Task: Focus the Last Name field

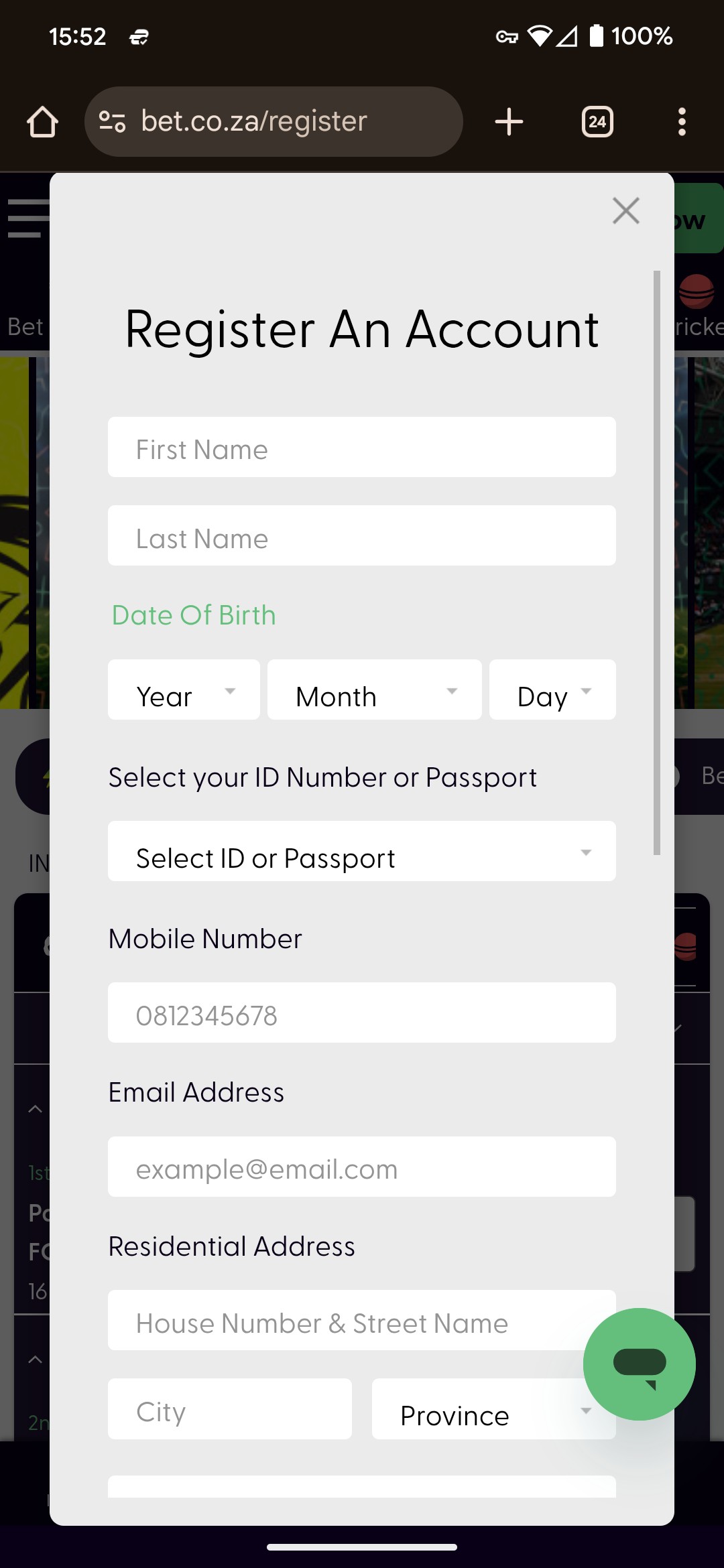Action: [x=362, y=535]
